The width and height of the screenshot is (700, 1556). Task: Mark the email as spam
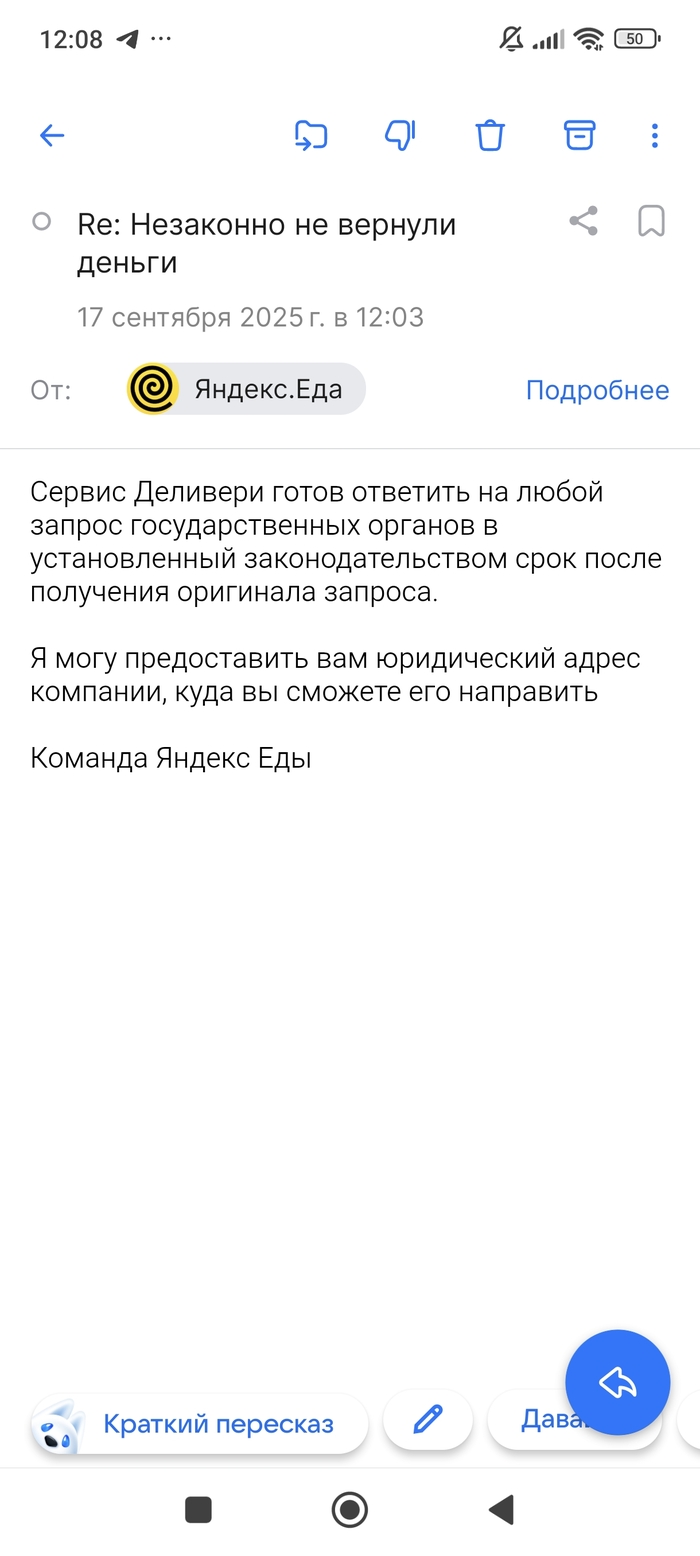(x=400, y=135)
